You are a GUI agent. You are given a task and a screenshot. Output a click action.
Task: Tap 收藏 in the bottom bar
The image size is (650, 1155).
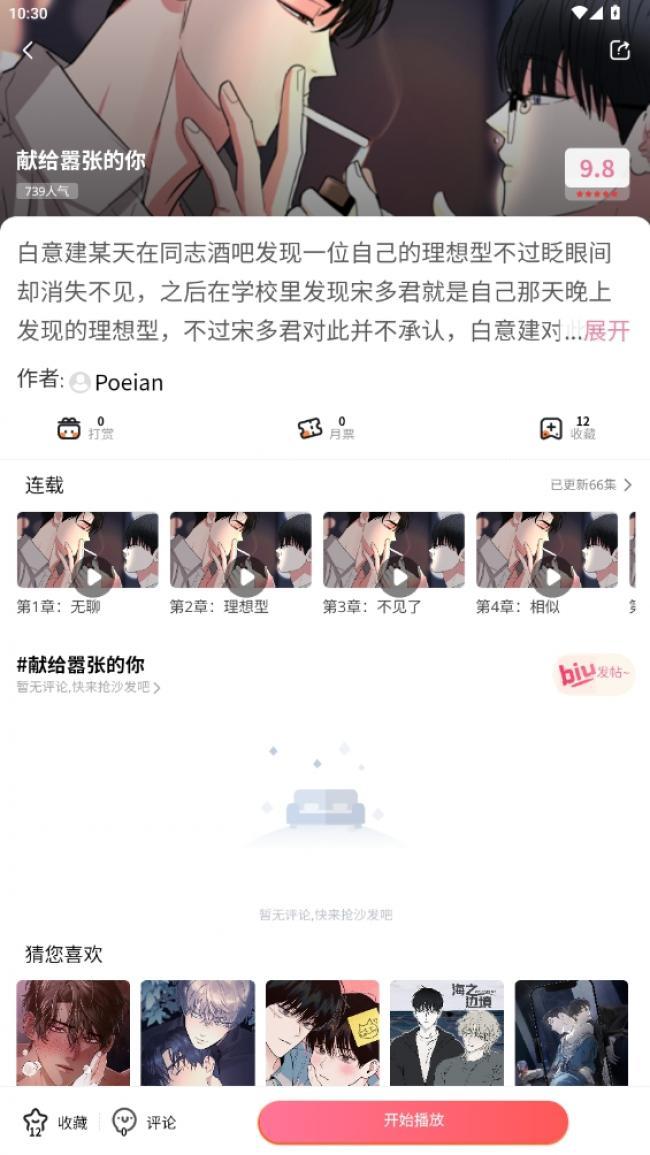click(x=56, y=1122)
